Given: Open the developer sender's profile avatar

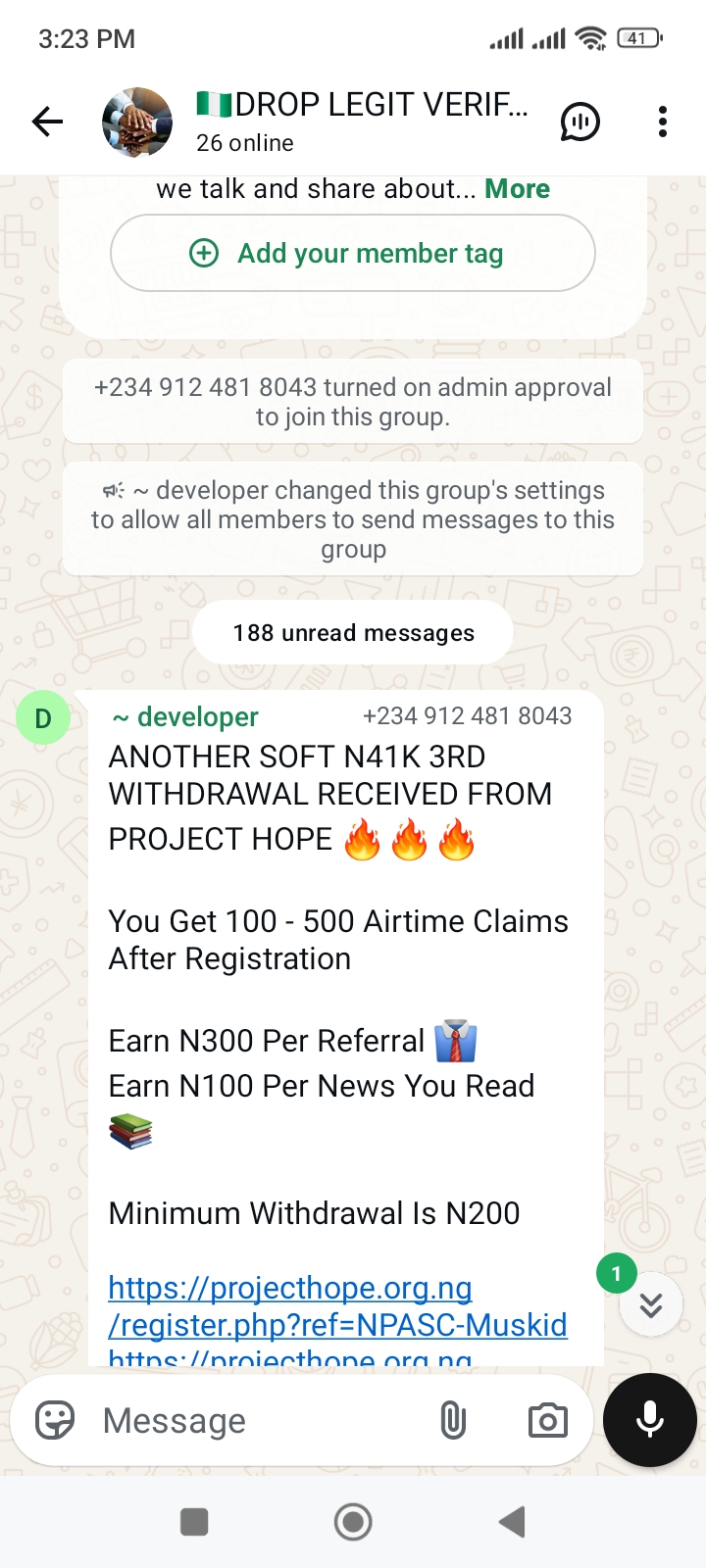Looking at the screenshot, I should click(x=43, y=718).
